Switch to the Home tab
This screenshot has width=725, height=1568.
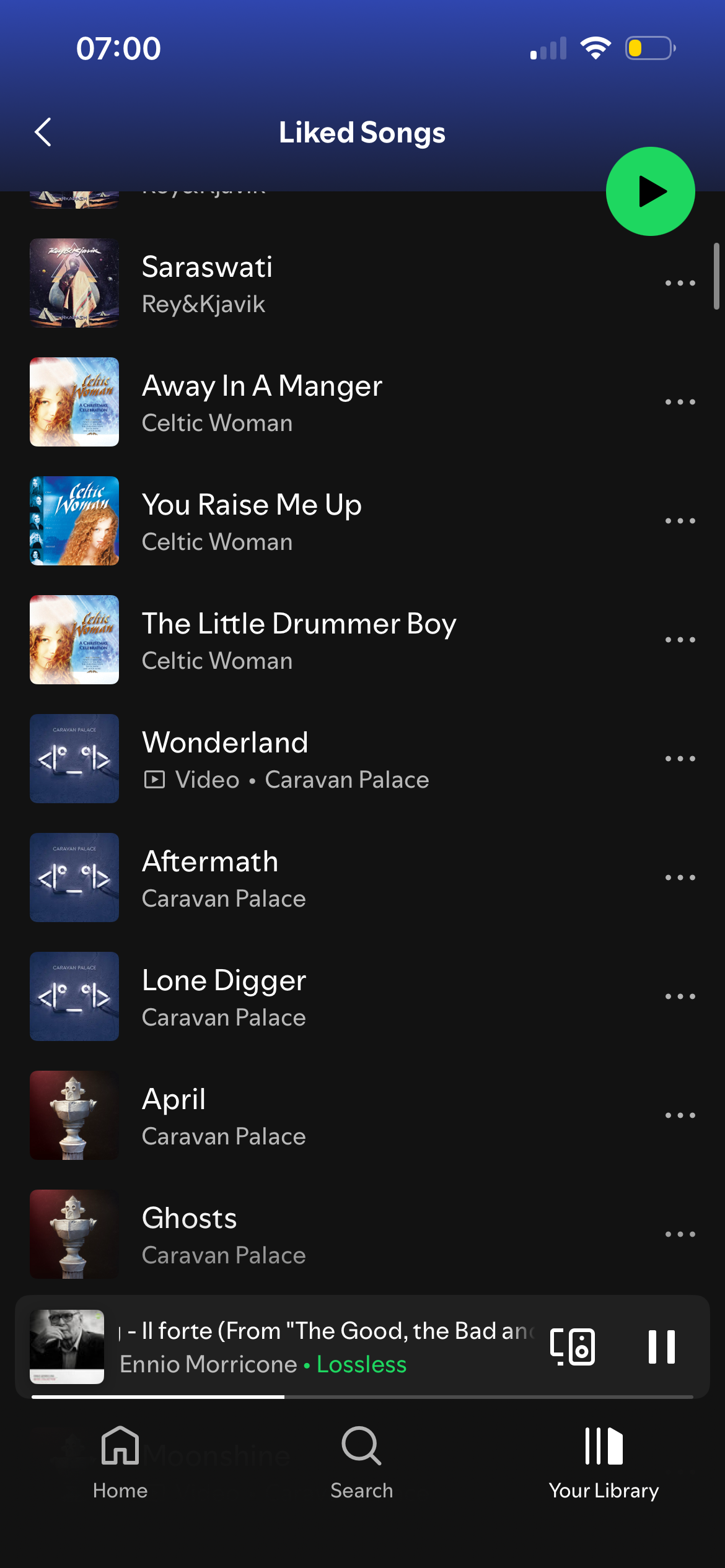pos(120,1462)
